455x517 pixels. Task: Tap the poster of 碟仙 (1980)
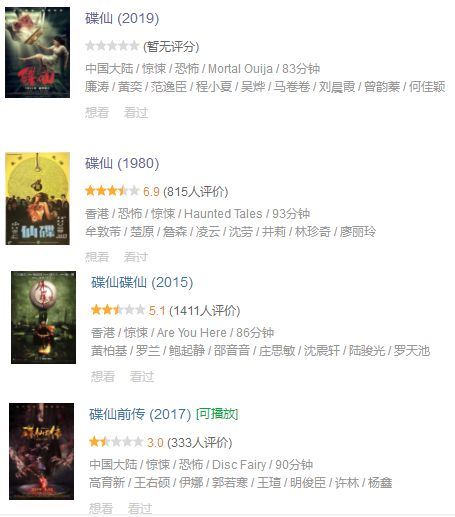[x=37, y=199]
